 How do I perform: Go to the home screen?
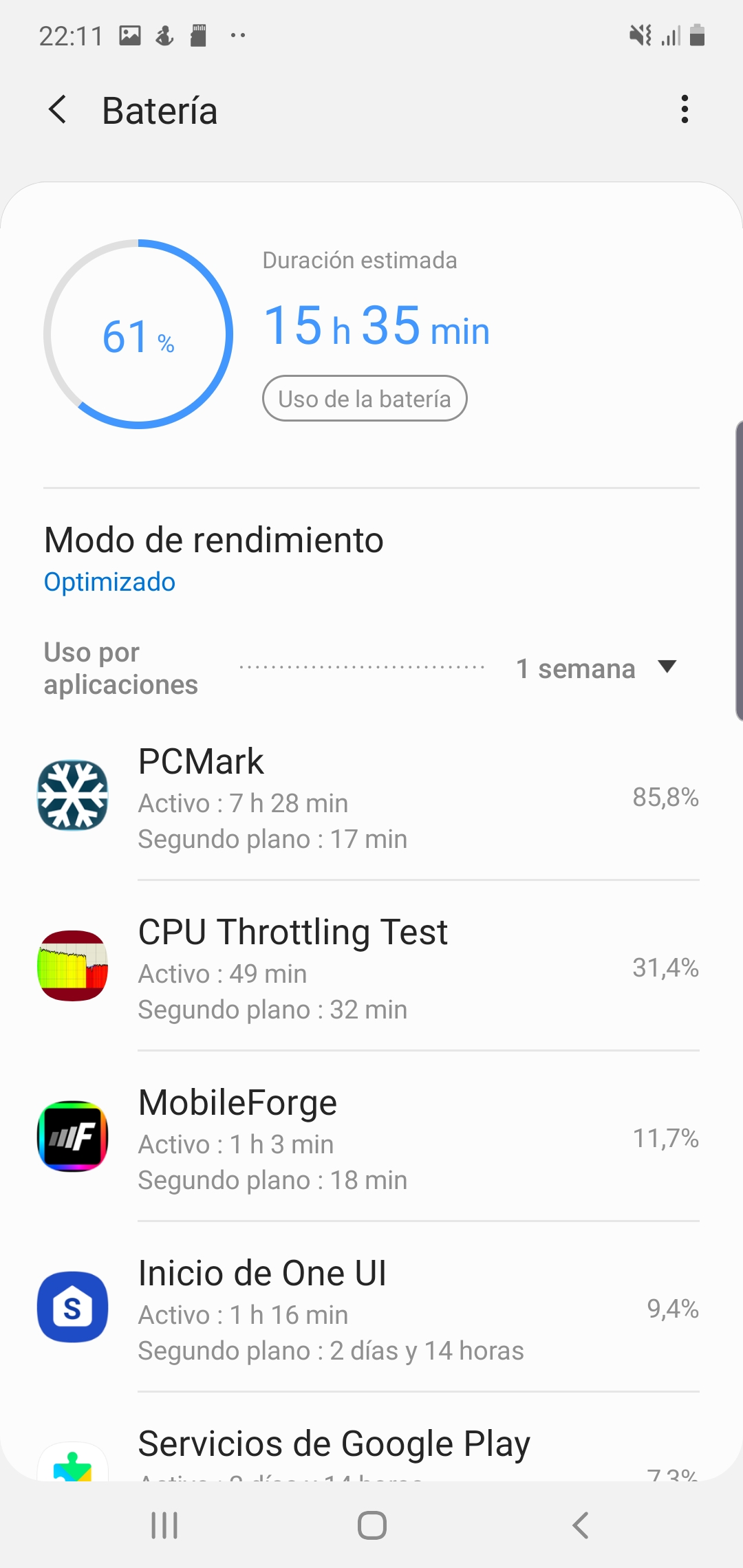[371, 1525]
